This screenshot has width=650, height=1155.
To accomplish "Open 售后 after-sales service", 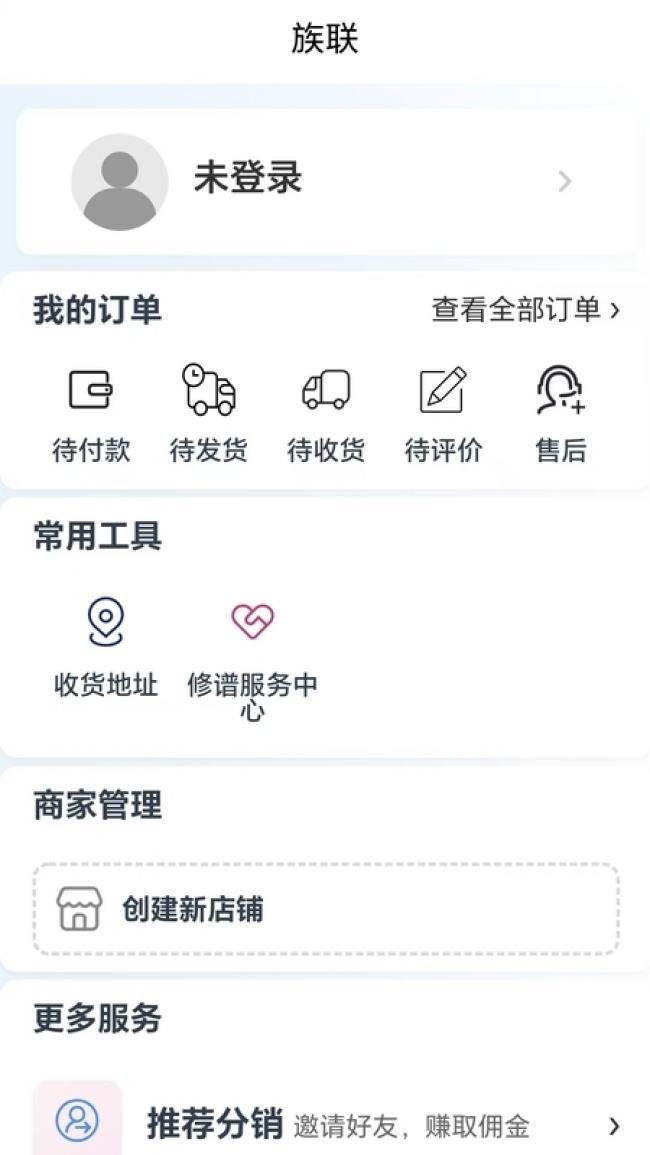I will click(561, 412).
